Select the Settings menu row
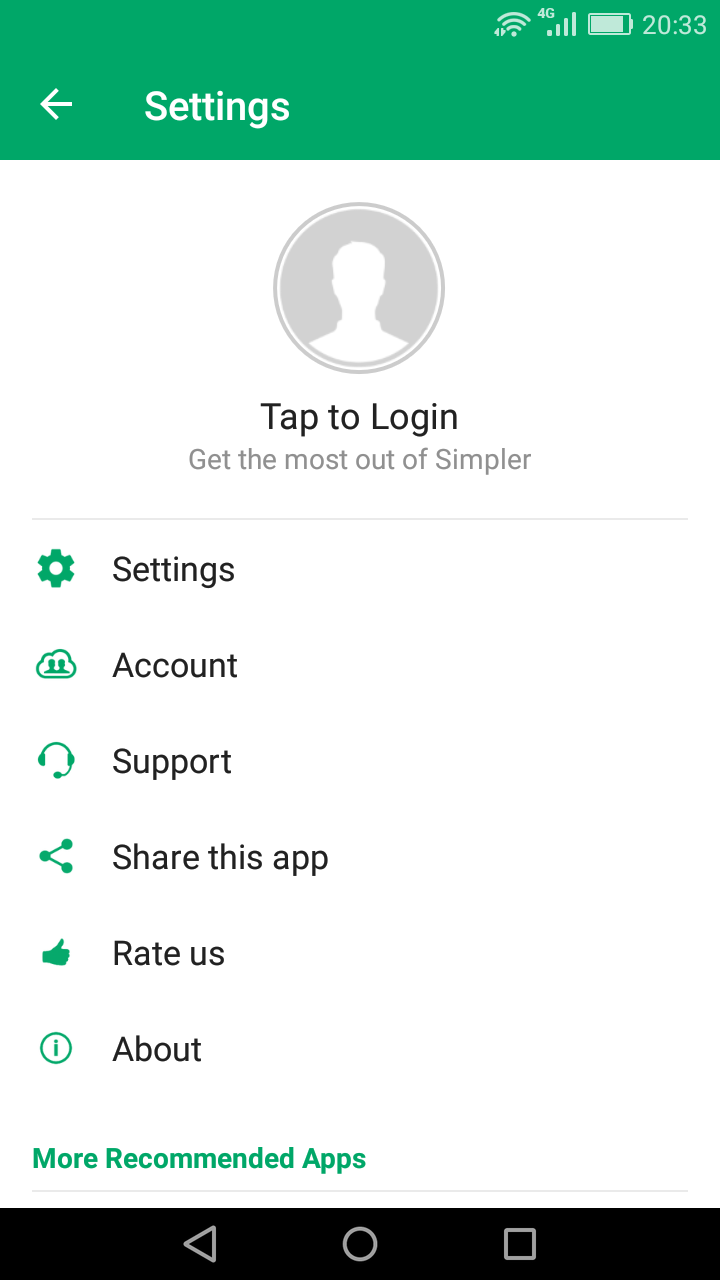The width and height of the screenshot is (720, 1280). point(173,568)
